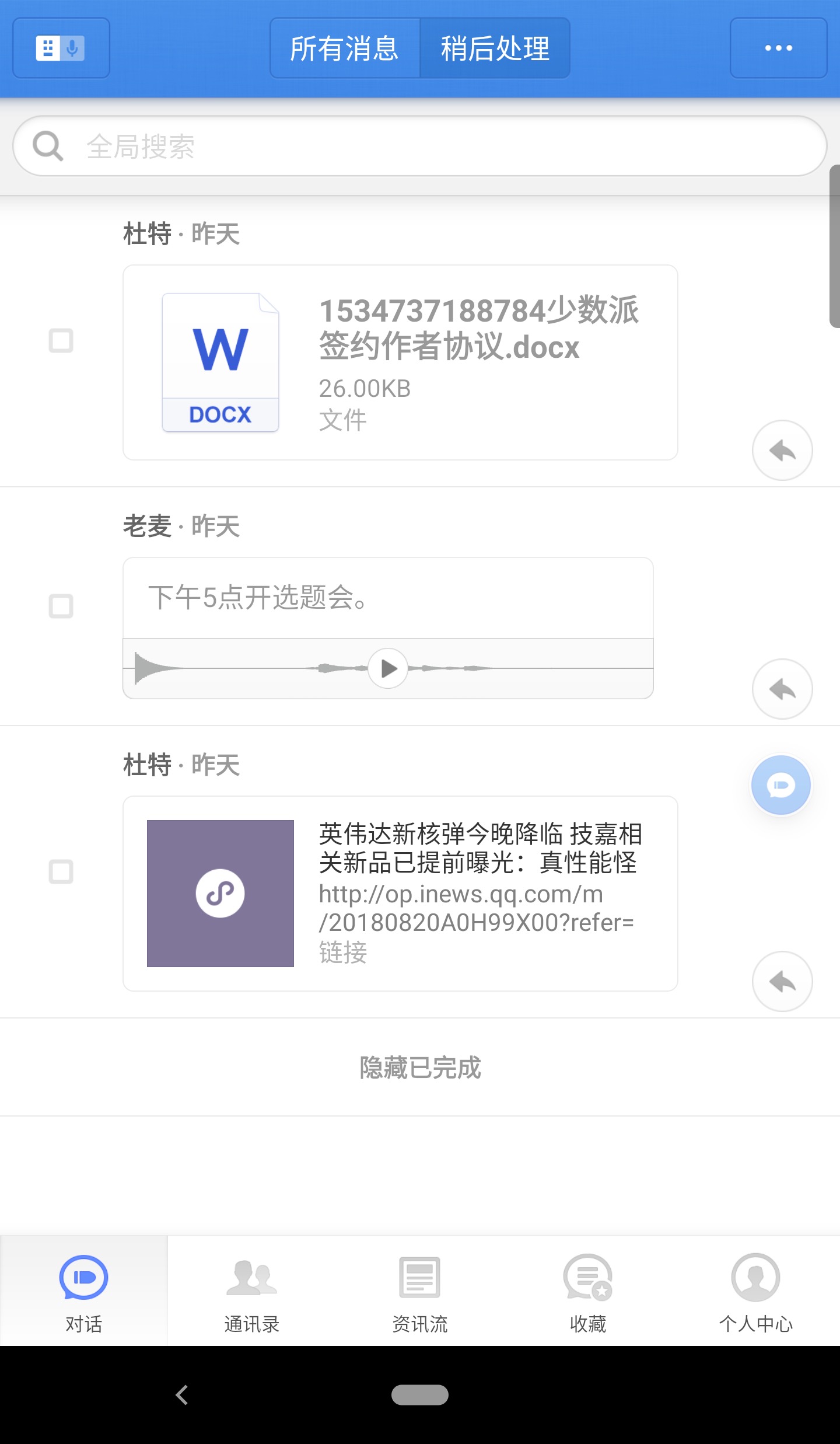Viewport: 840px width, 1444px height.
Task: Switch to the 稍后处理 tab
Action: 495,48
